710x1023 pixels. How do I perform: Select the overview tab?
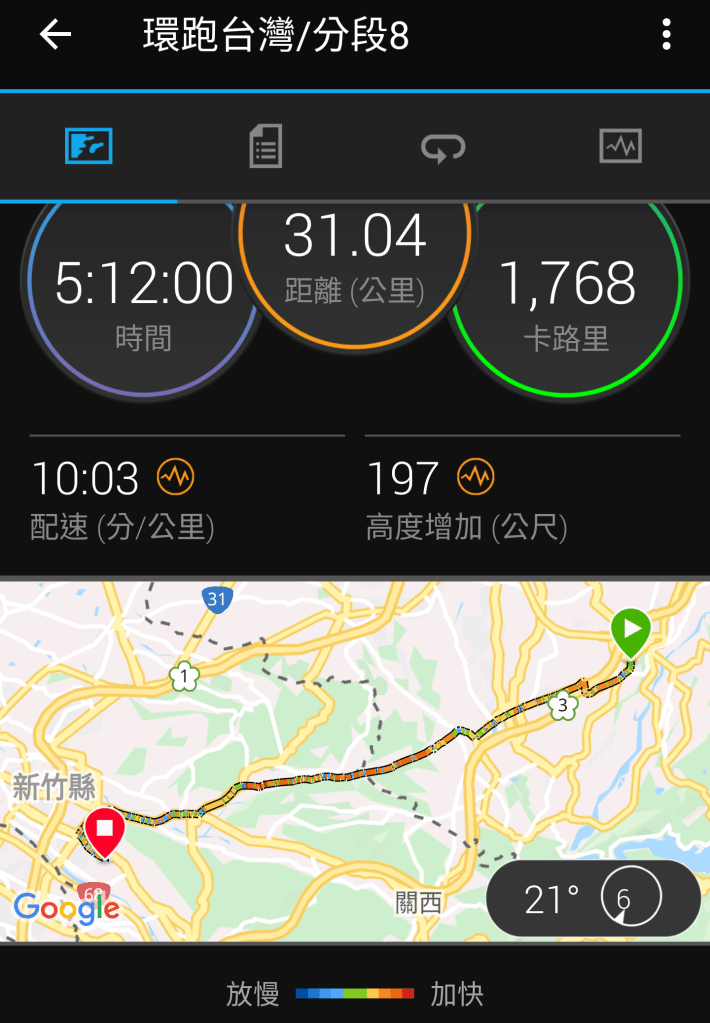coord(89,147)
